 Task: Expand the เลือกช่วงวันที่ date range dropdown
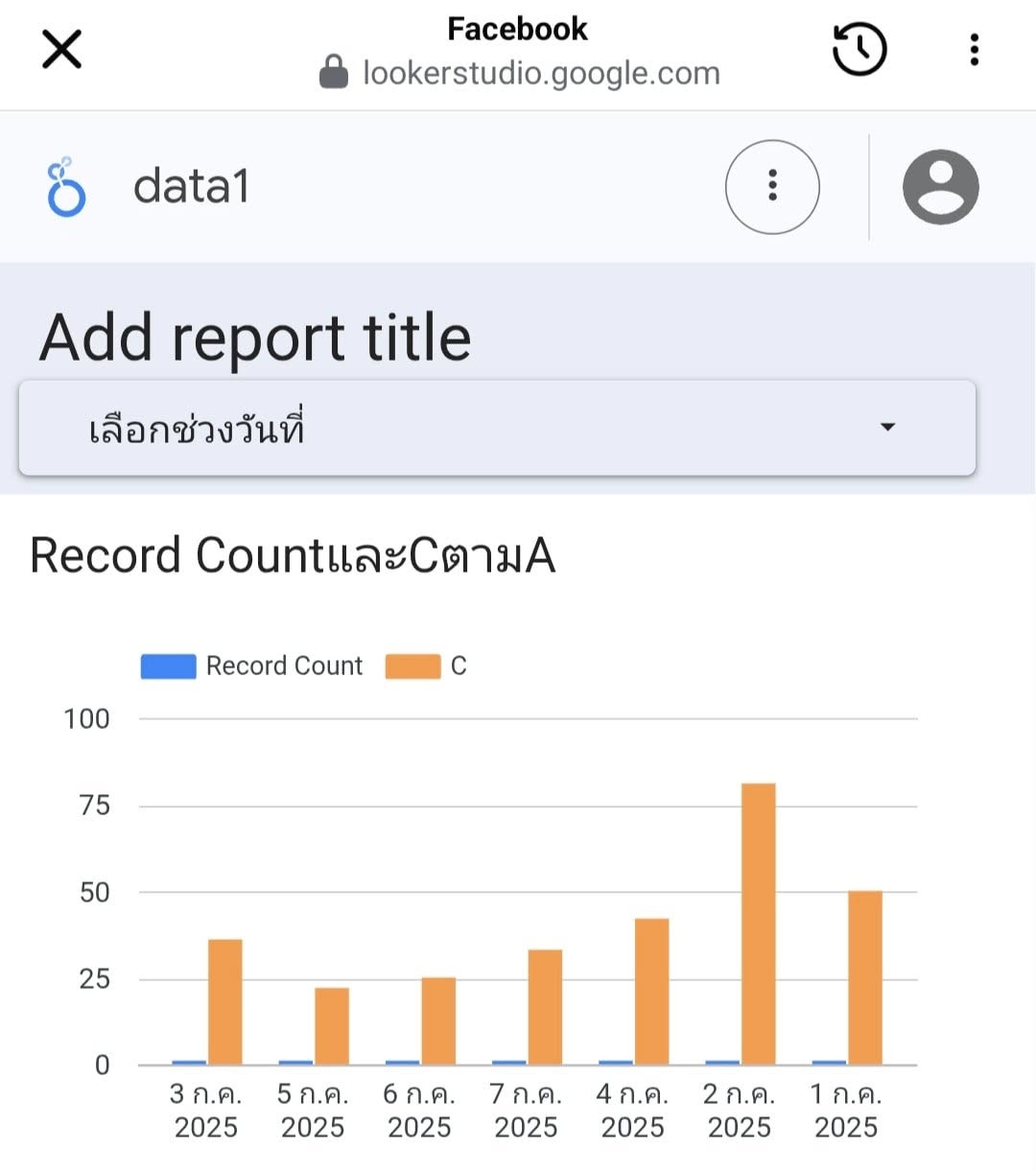497,428
